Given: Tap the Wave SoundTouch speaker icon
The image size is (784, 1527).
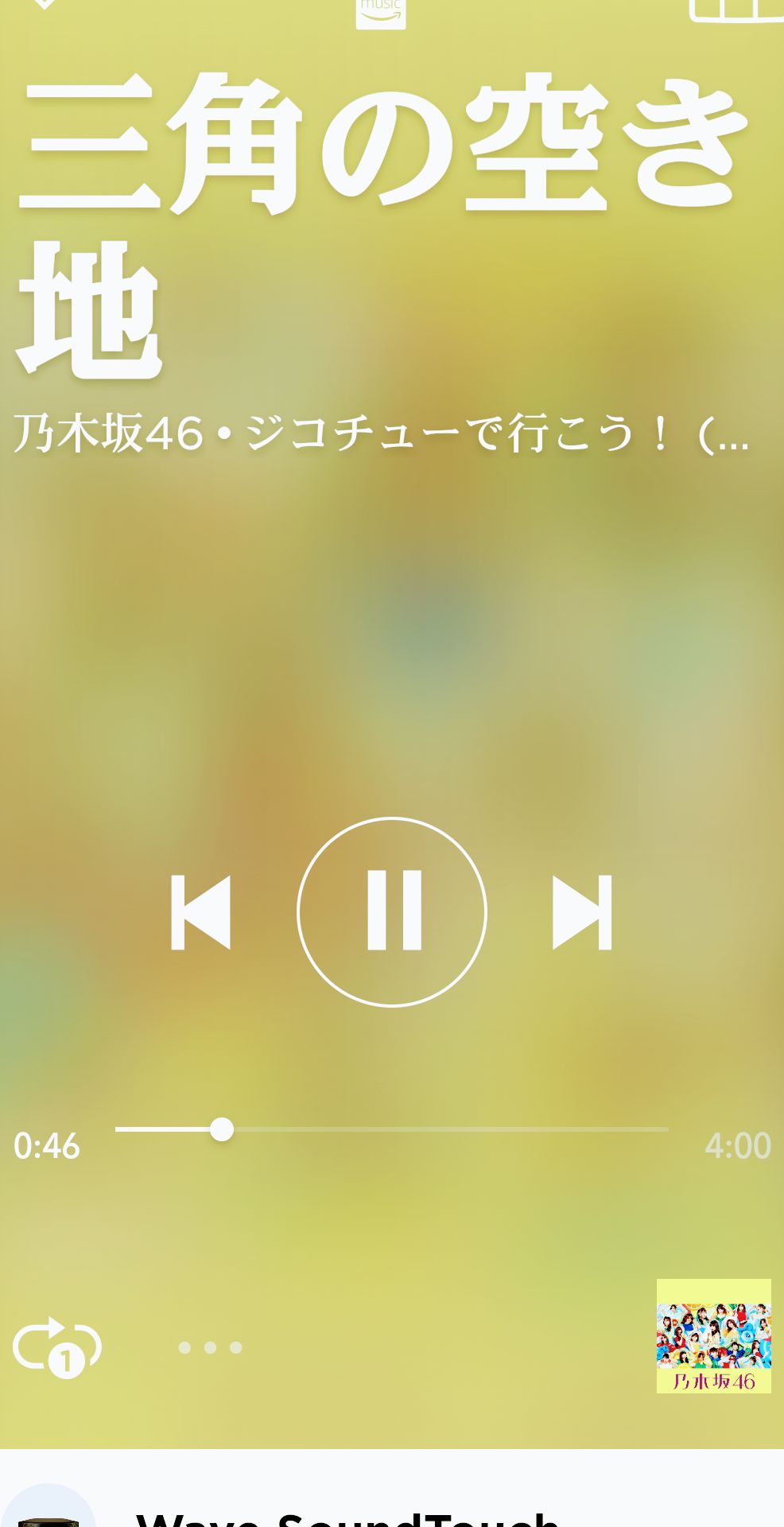Looking at the screenshot, I should 49,1515.
